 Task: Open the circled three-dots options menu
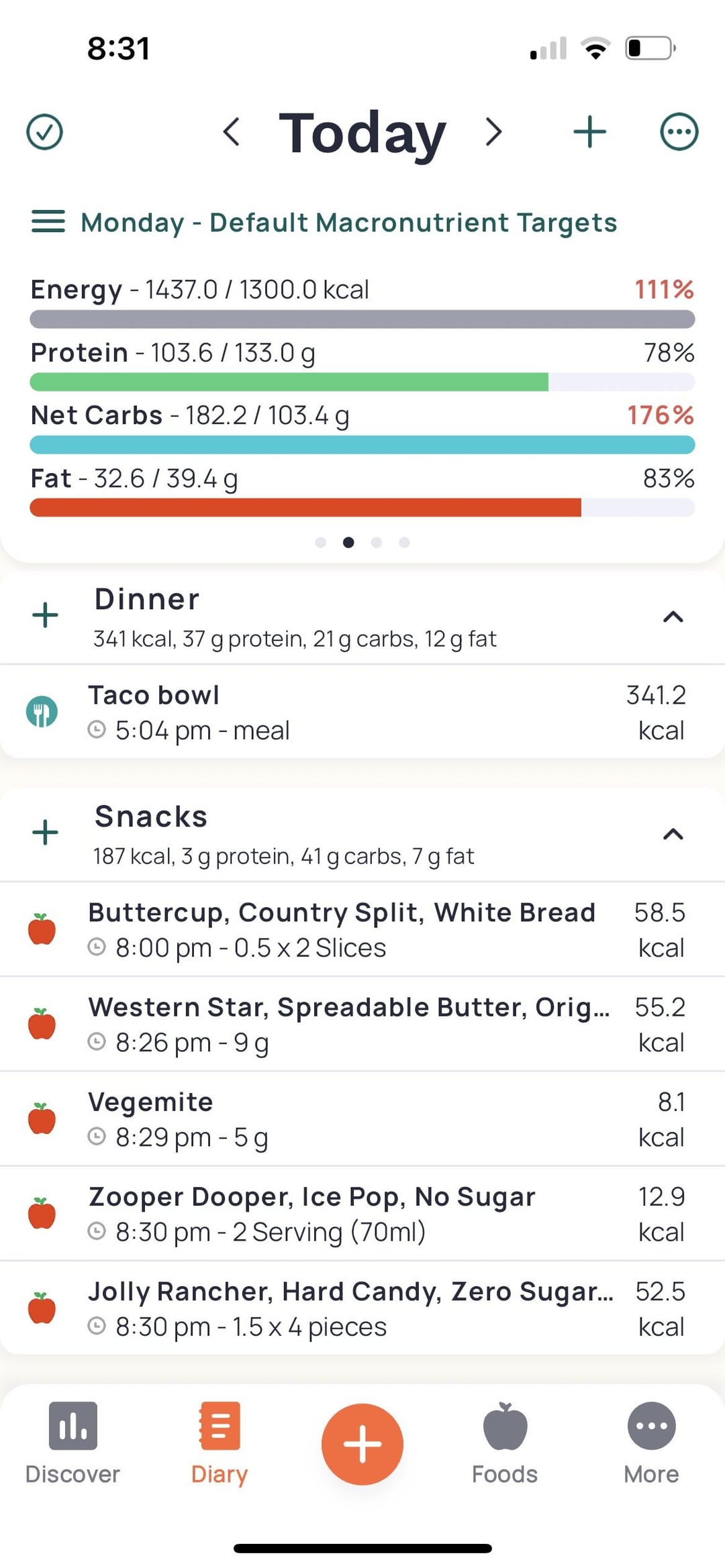[x=679, y=132]
